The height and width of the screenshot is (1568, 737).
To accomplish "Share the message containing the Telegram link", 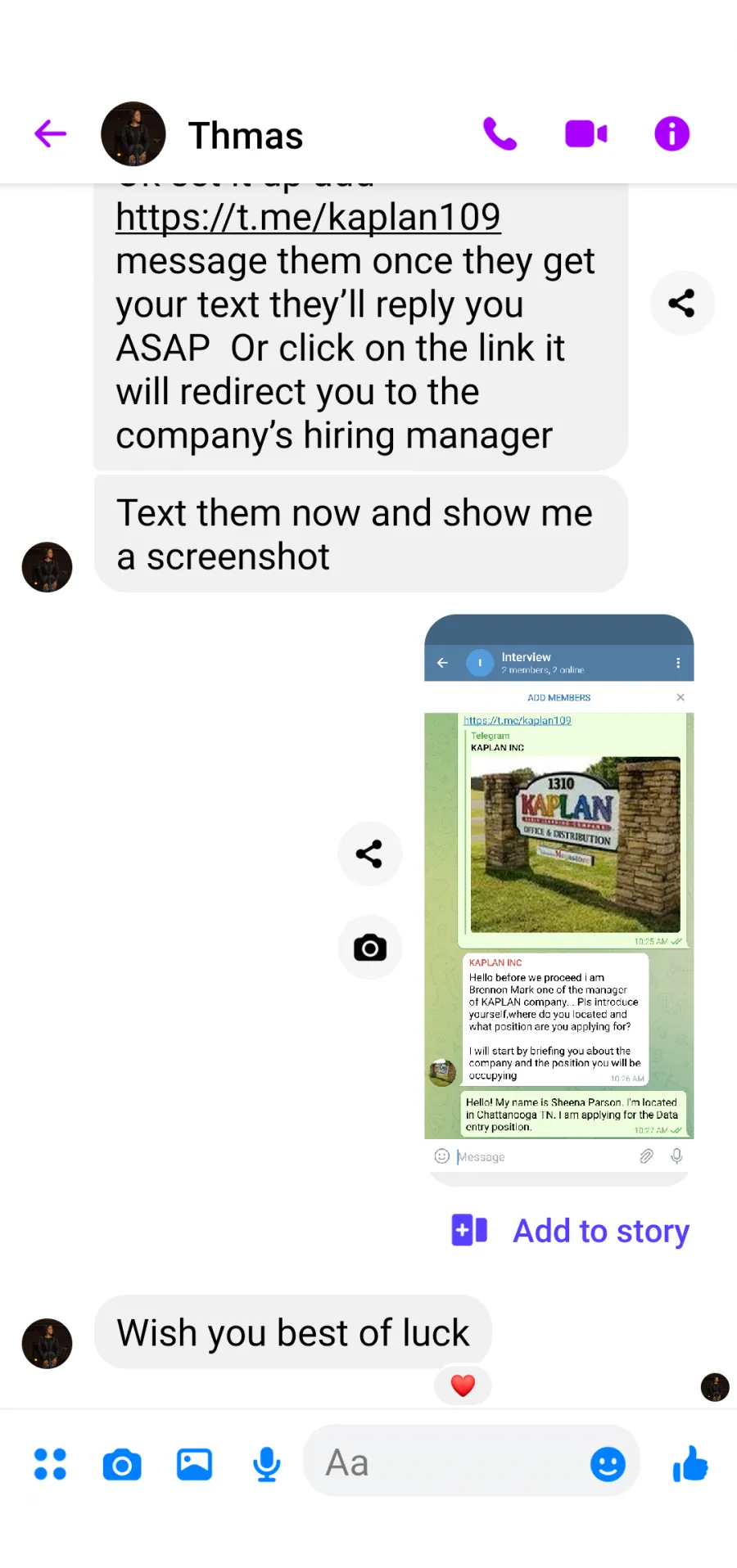I will pos(681,303).
